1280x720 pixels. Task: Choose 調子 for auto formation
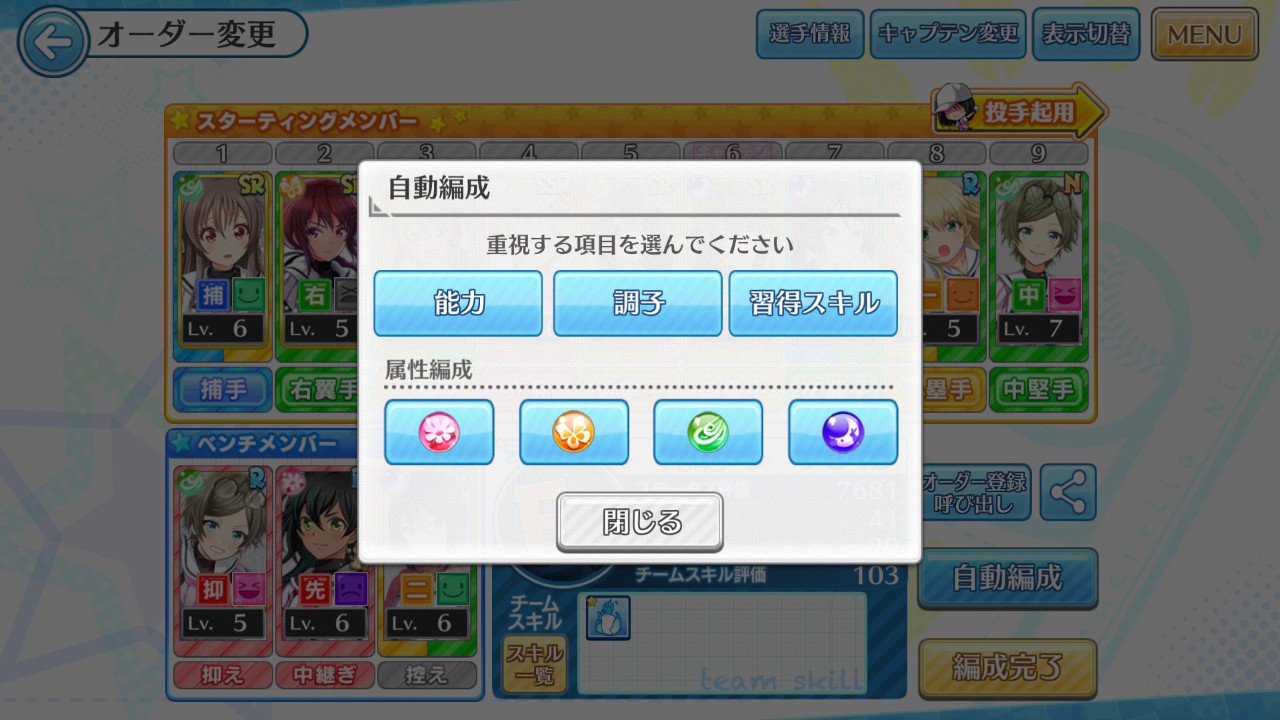click(637, 303)
